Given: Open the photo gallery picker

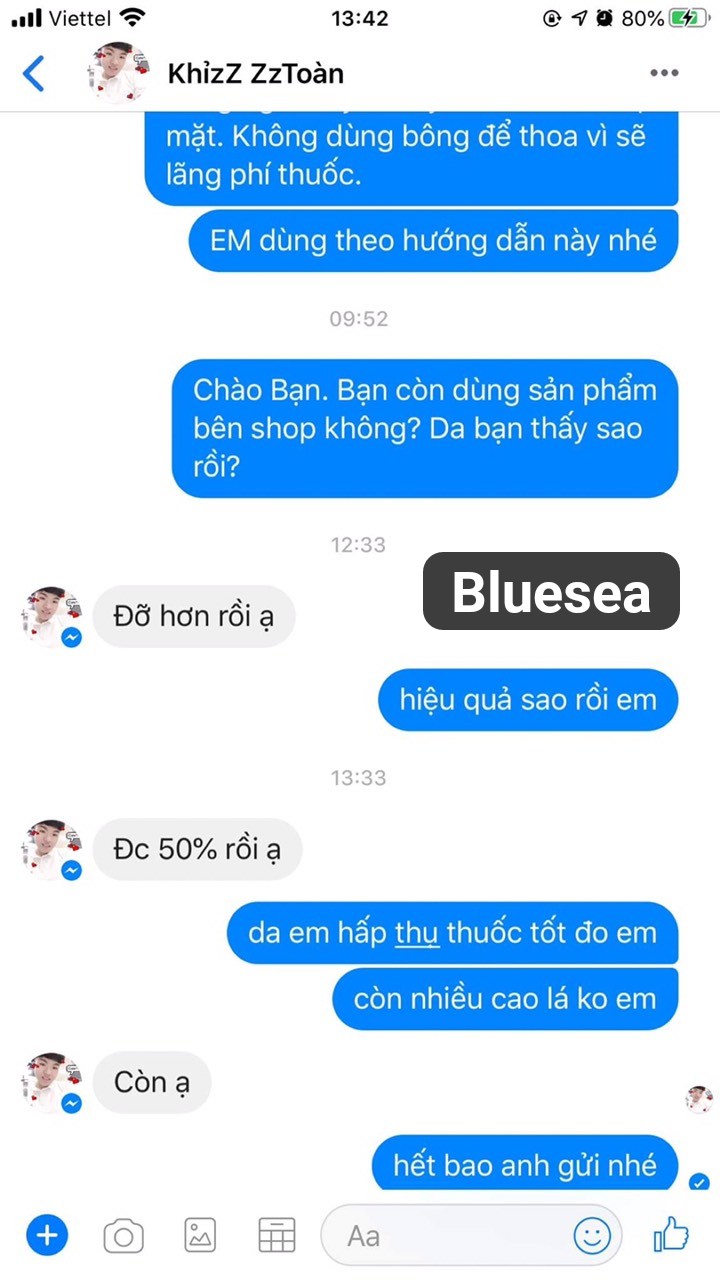Looking at the screenshot, I should [x=200, y=1237].
